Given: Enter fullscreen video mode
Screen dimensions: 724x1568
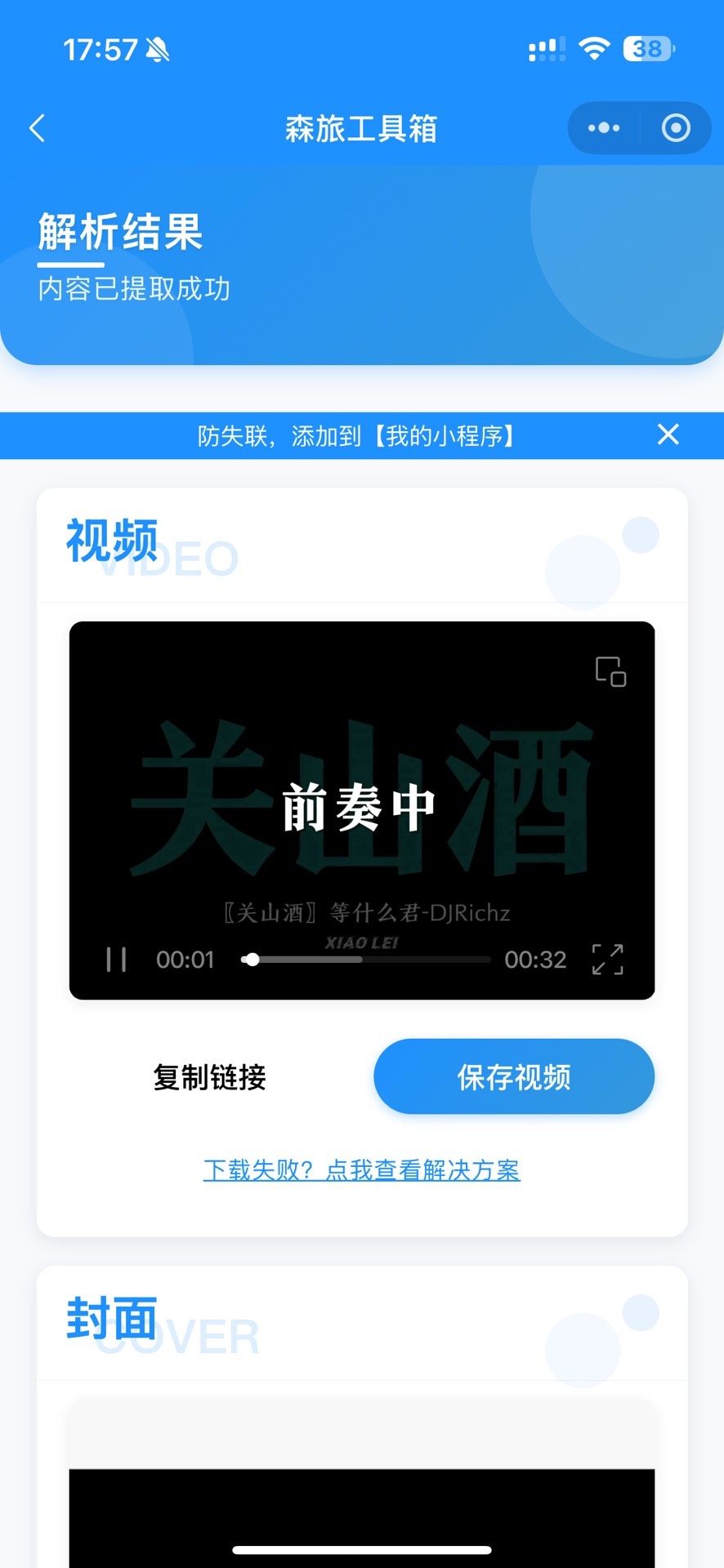Looking at the screenshot, I should [x=607, y=960].
